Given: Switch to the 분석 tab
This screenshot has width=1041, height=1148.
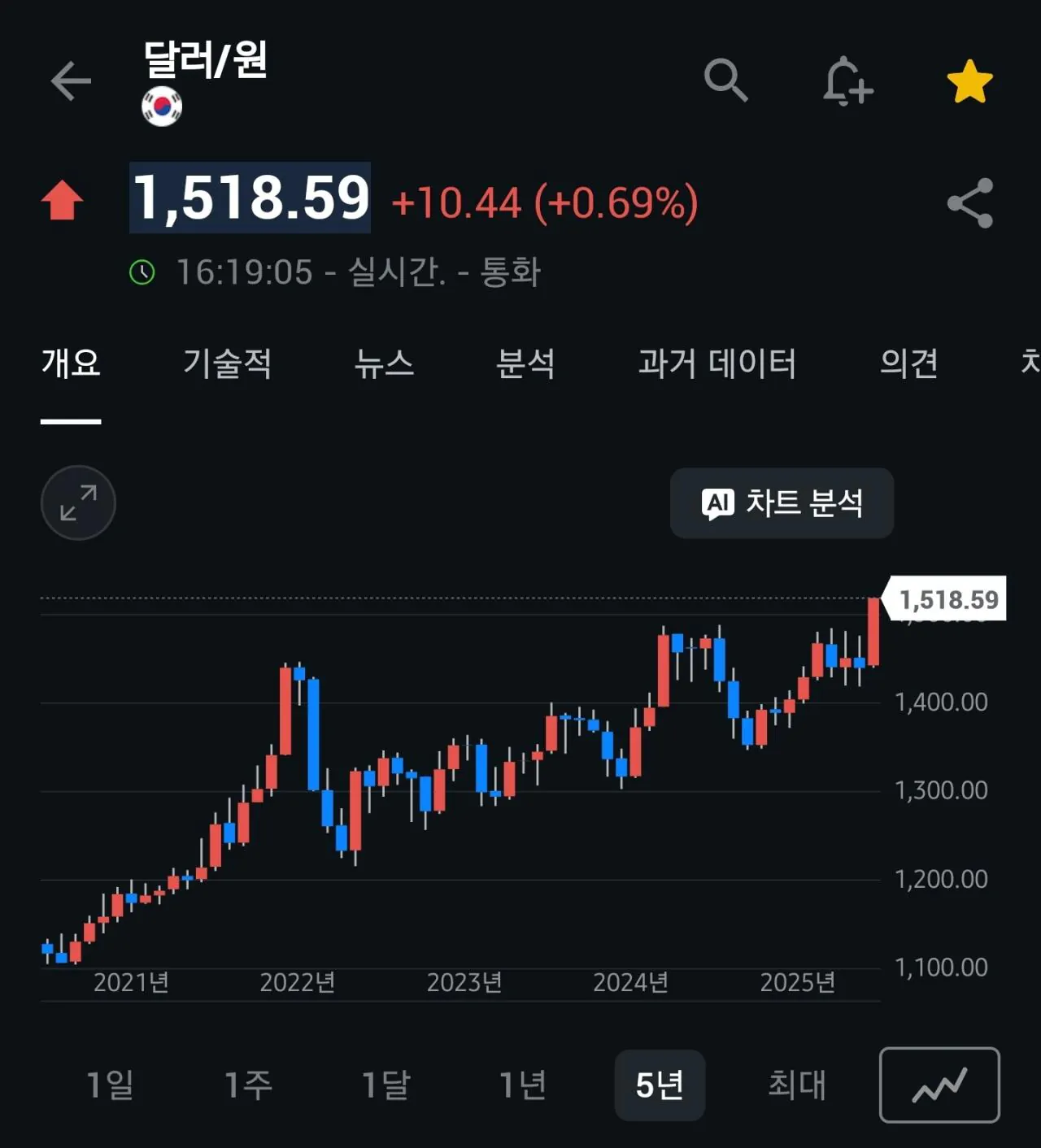Looking at the screenshot, I should (x=526, y=365).
